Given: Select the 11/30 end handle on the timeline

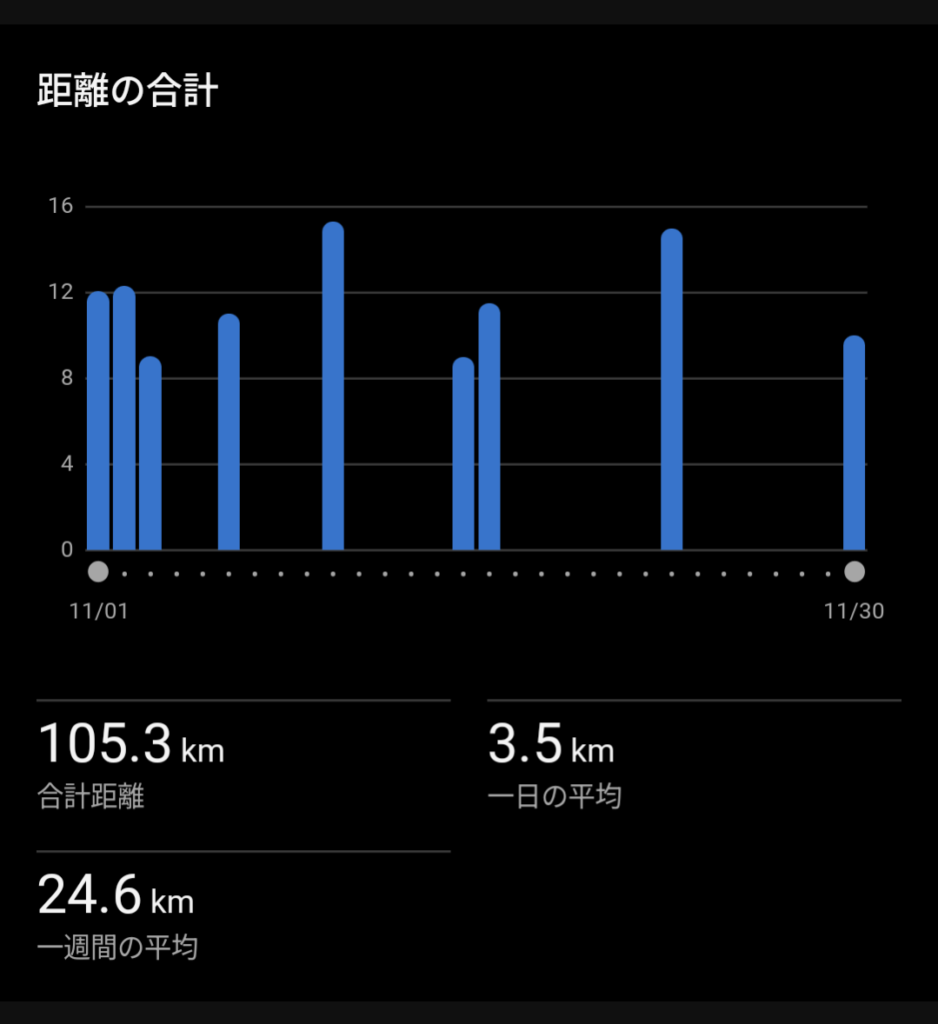Looking at the screenshot, I should click(854, 572).
